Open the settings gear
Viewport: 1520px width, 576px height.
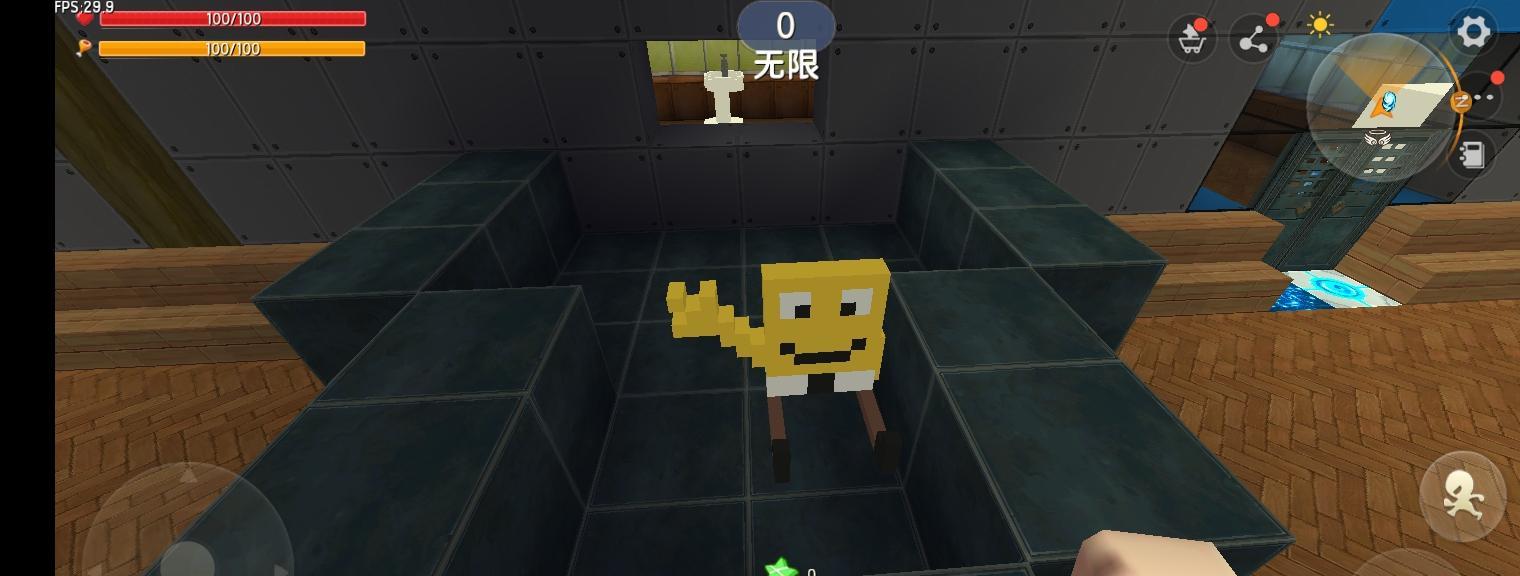coord(1473,31)
